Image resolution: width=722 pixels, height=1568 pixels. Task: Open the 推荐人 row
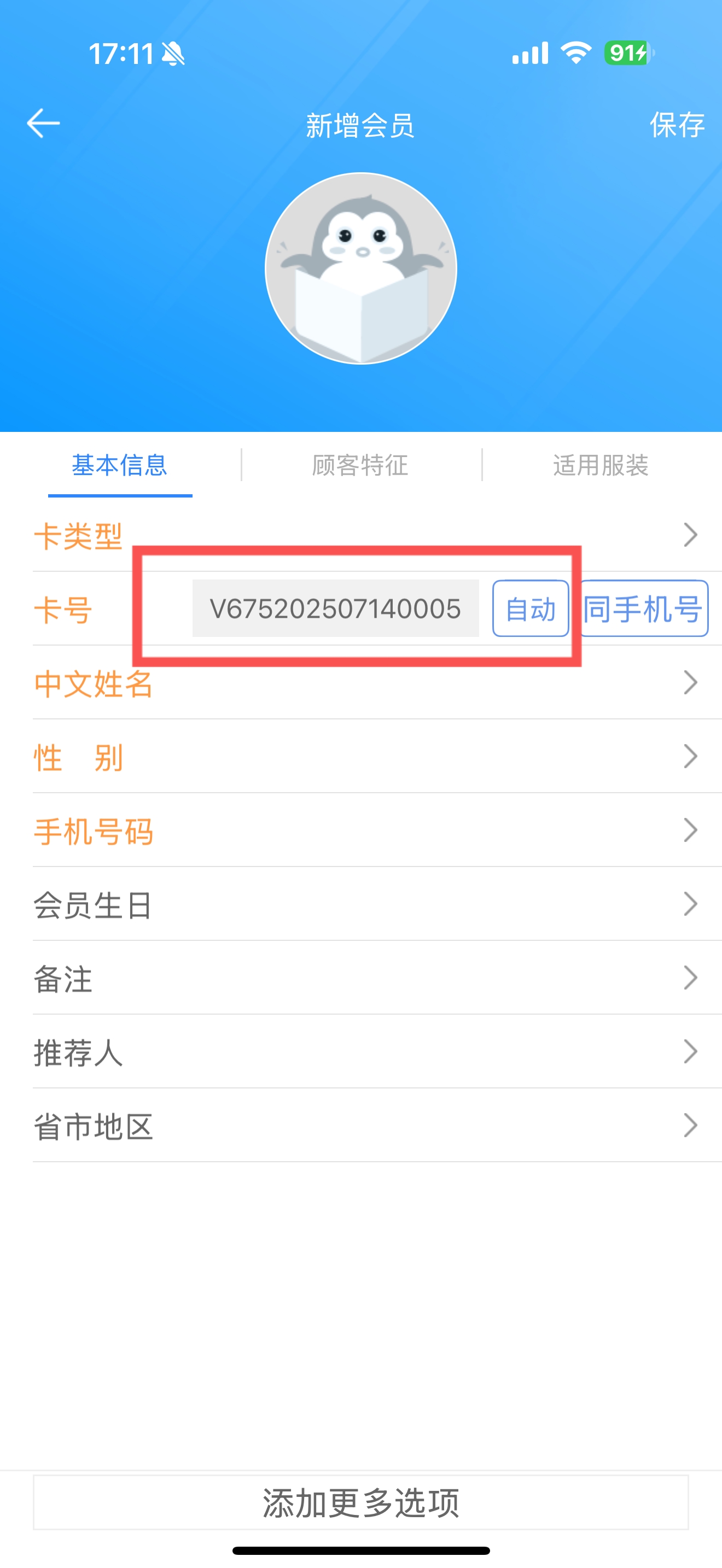[377, 1052]
